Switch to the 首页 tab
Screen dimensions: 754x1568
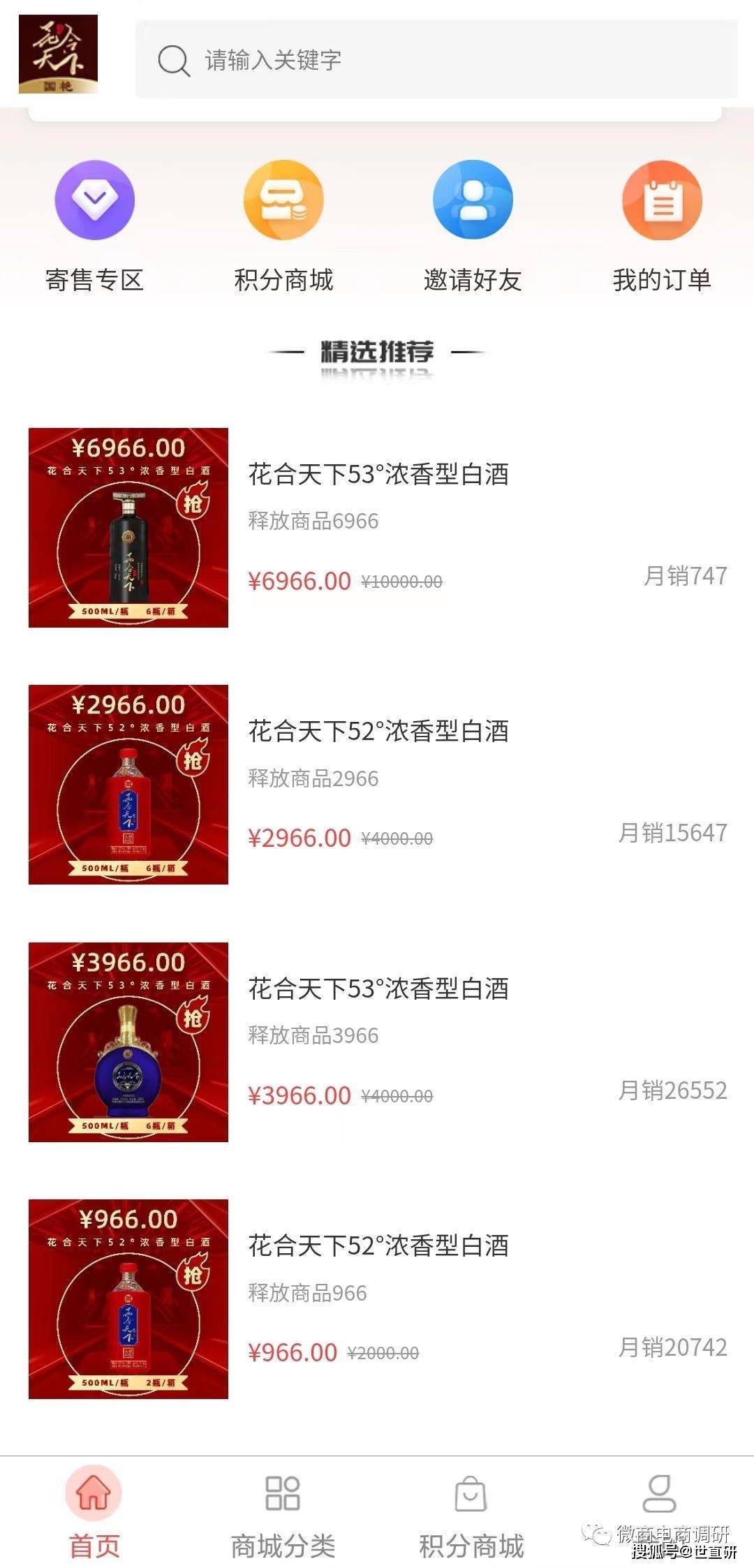point(94,1508)
